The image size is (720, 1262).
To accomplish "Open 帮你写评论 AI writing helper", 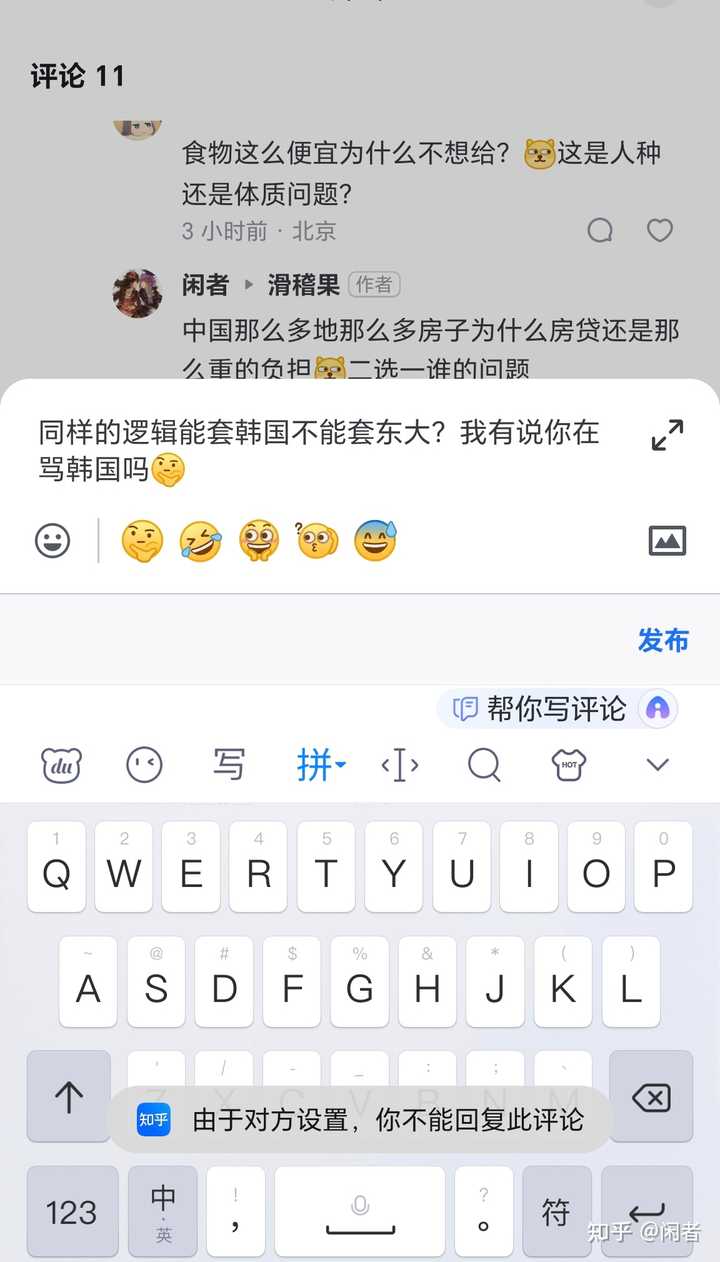I will (556, 709).
